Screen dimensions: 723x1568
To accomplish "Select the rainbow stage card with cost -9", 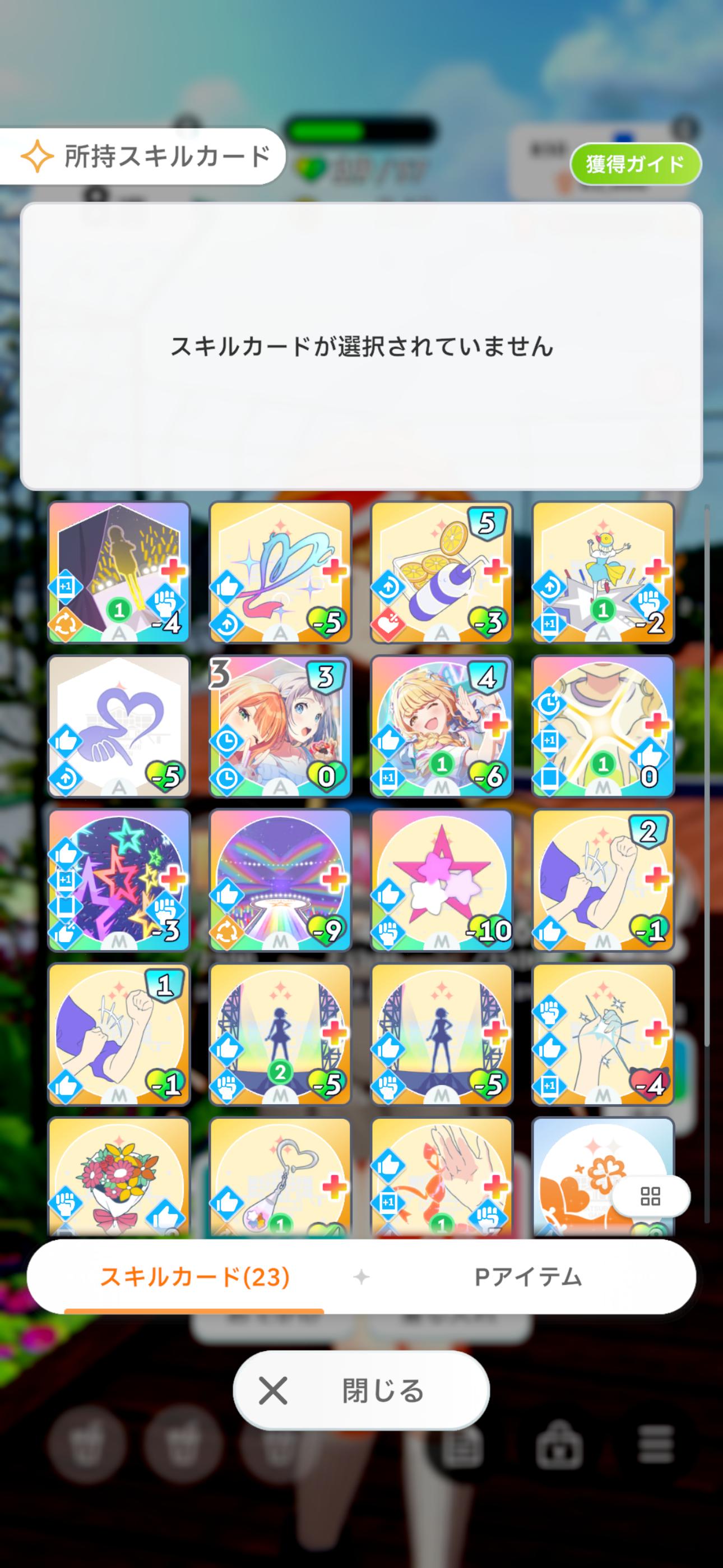I will [x=280, y=880].
